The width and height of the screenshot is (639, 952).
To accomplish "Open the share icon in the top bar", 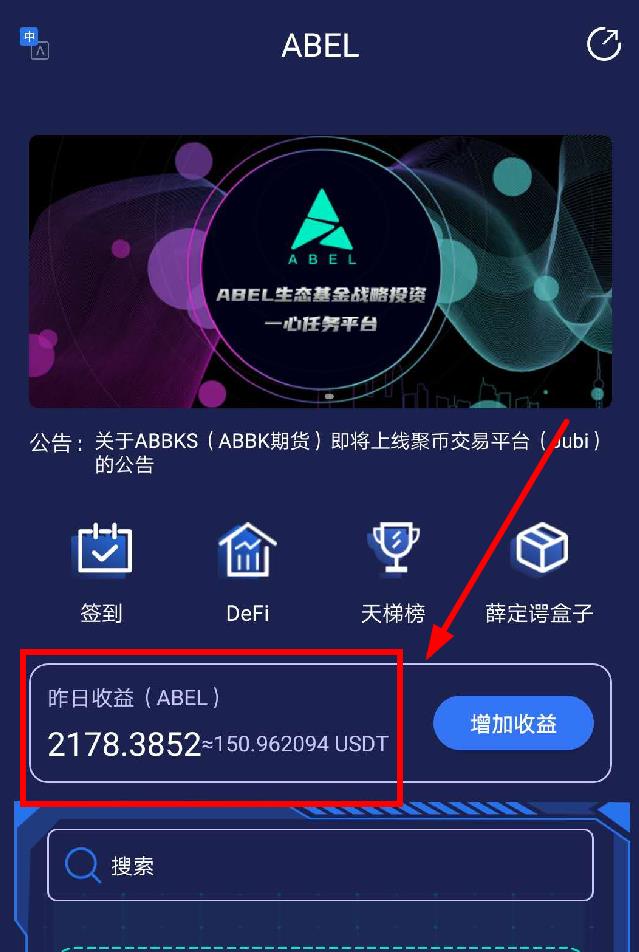I will click(x=603, y=44).
